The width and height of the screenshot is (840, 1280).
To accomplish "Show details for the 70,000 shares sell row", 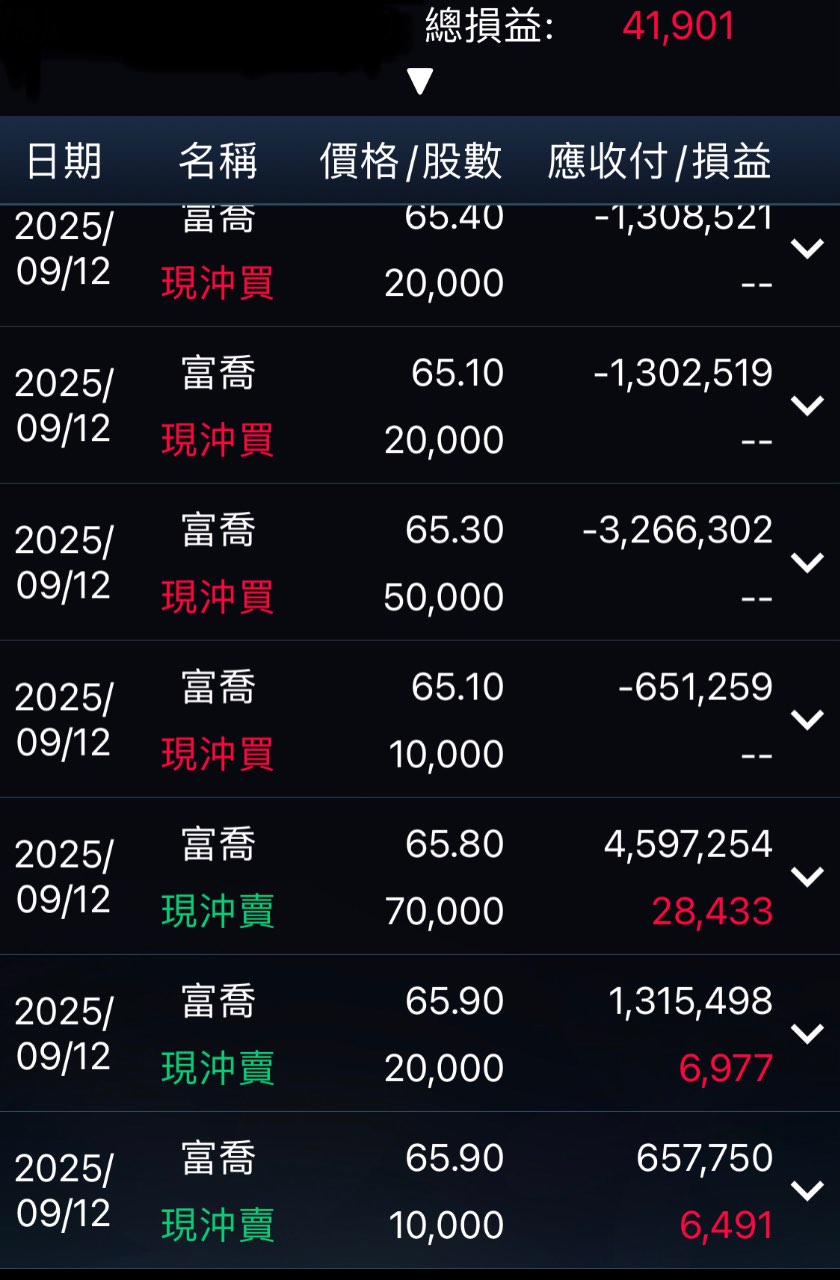I will point(807,876).
